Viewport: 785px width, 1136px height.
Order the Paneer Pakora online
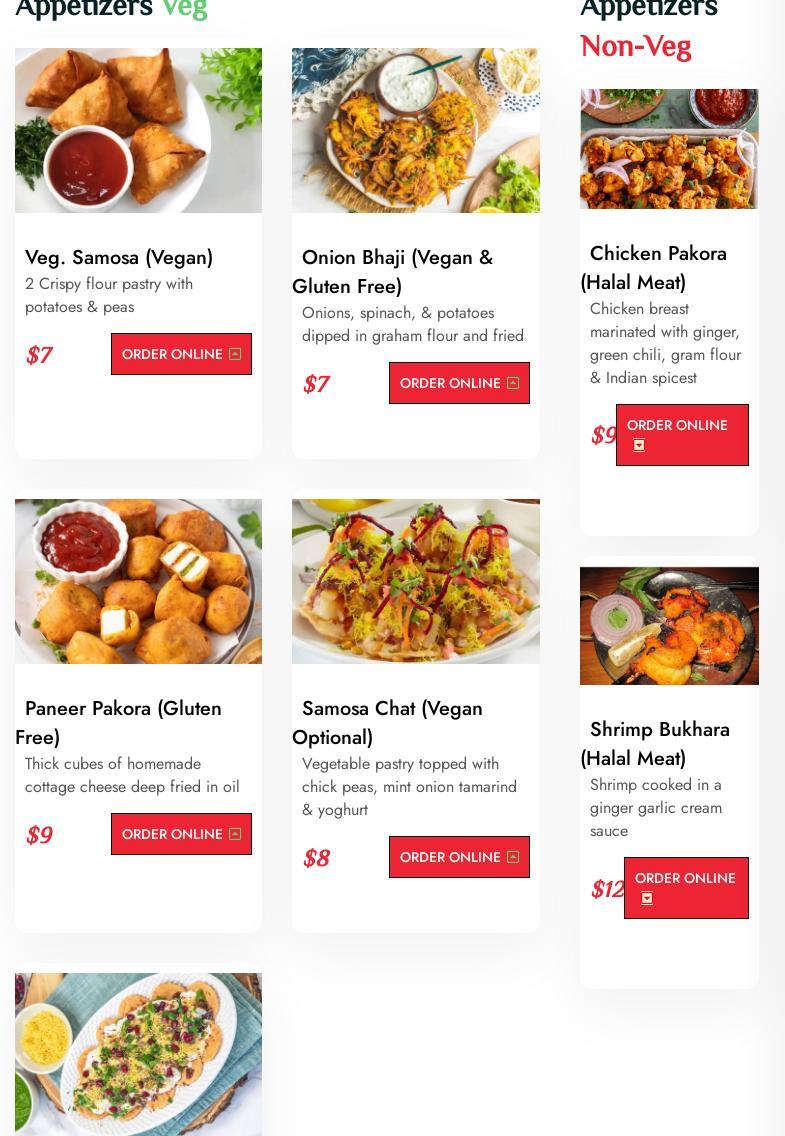[x=181, y=834]
